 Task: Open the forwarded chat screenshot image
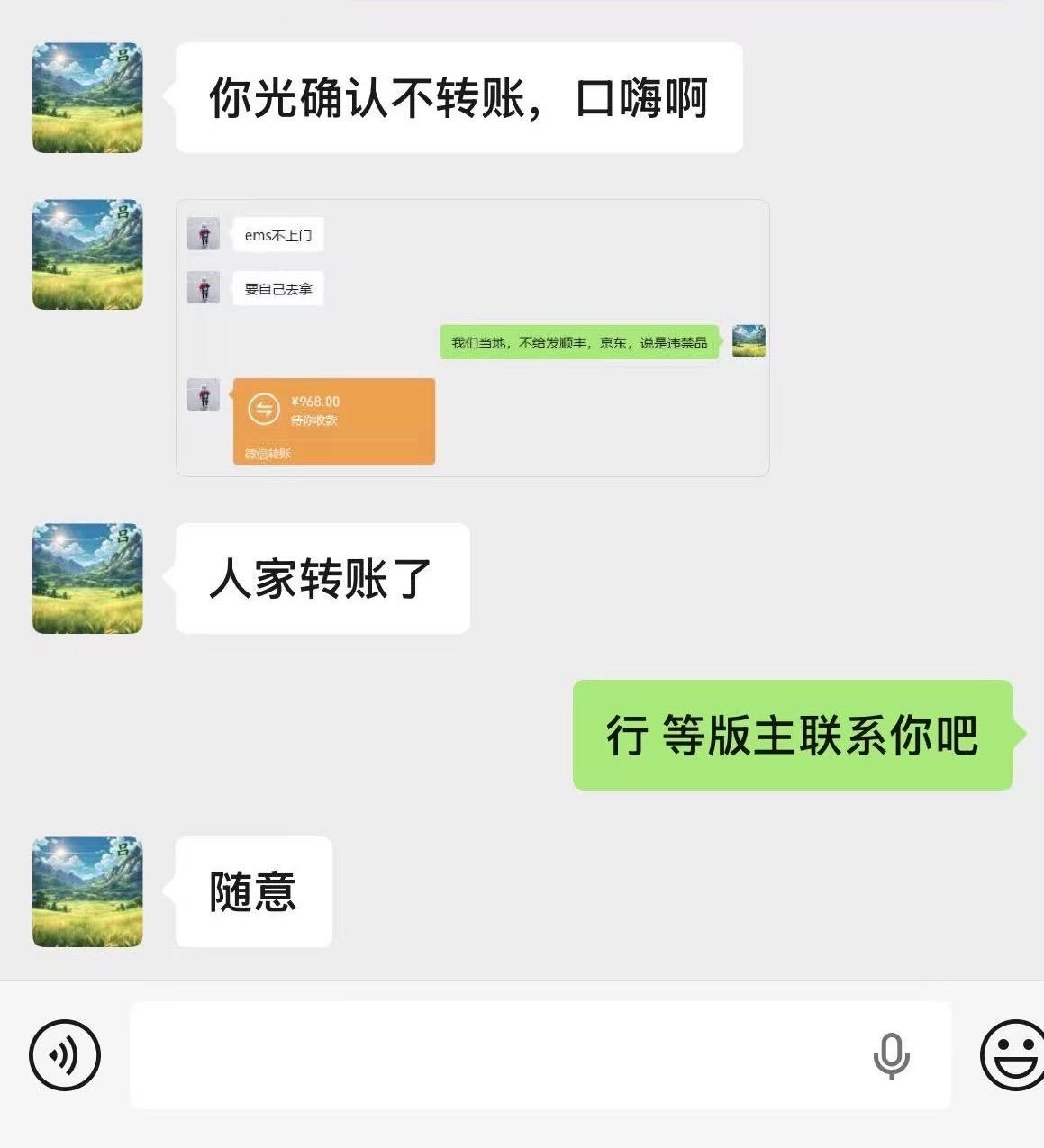point(472,338)
